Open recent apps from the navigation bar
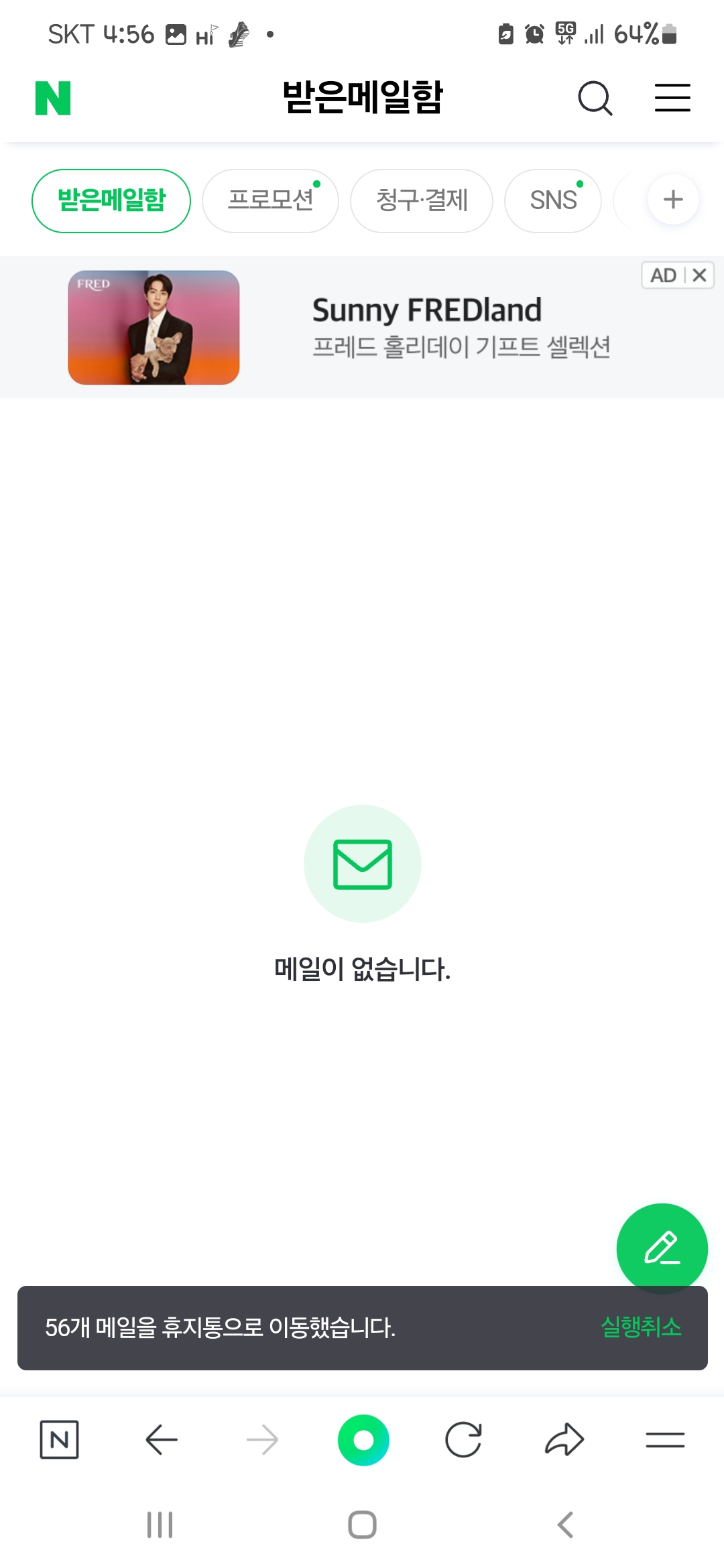724x1568 pixels. click(160, 1524)
